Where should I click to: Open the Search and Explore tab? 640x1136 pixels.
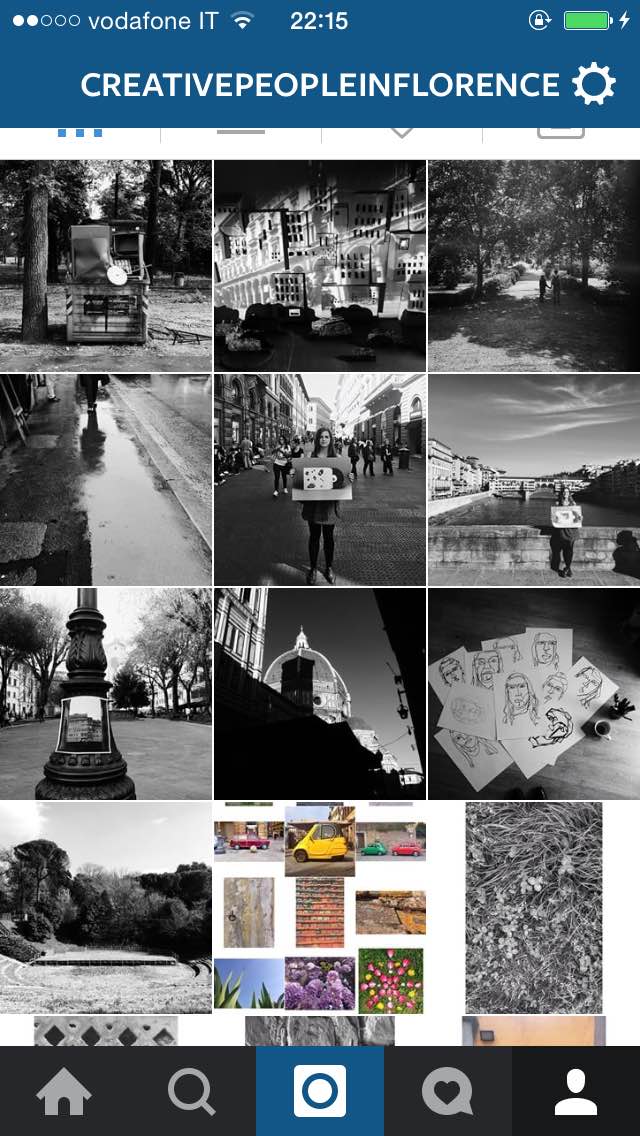192,1091
